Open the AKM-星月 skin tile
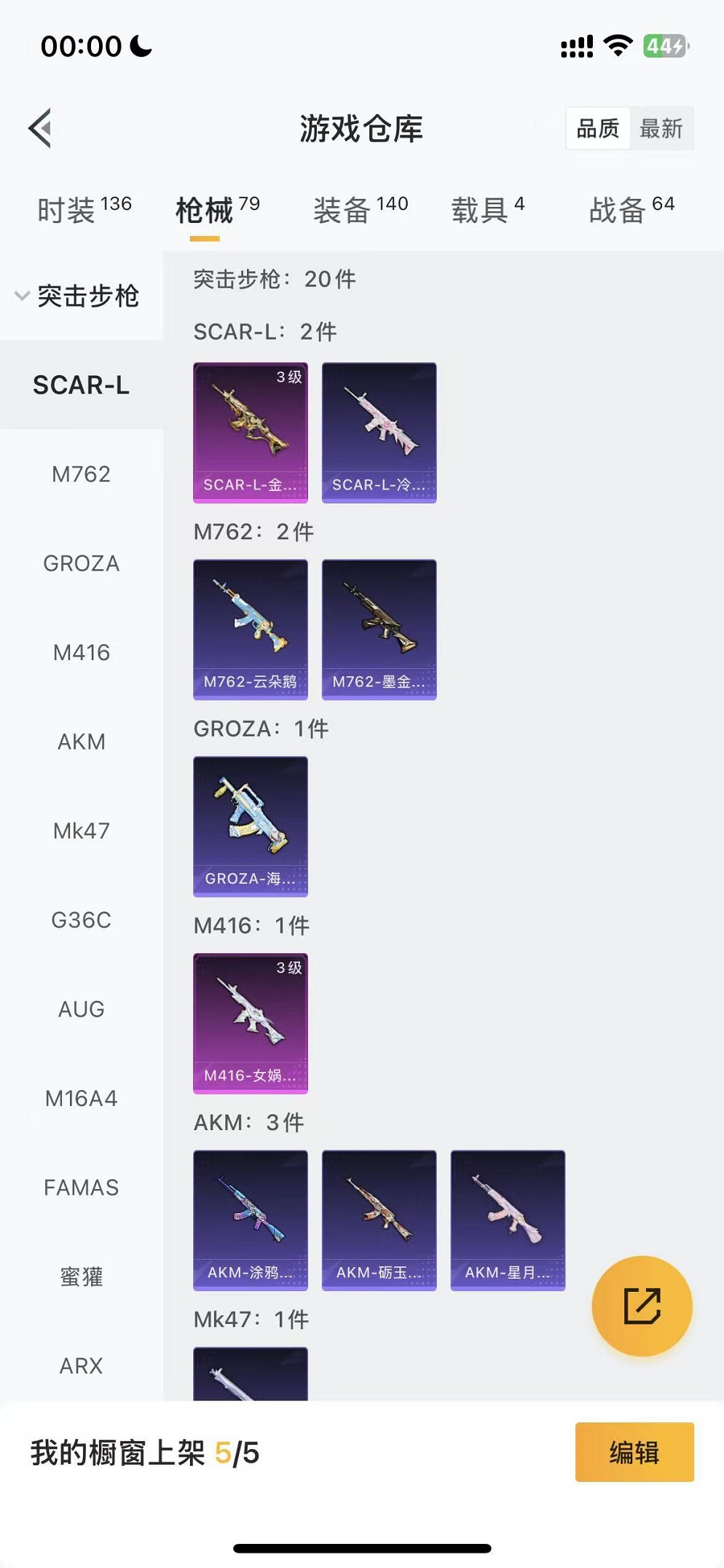The height and width of the screenshot is (1568, 724). coord(508,1220)
